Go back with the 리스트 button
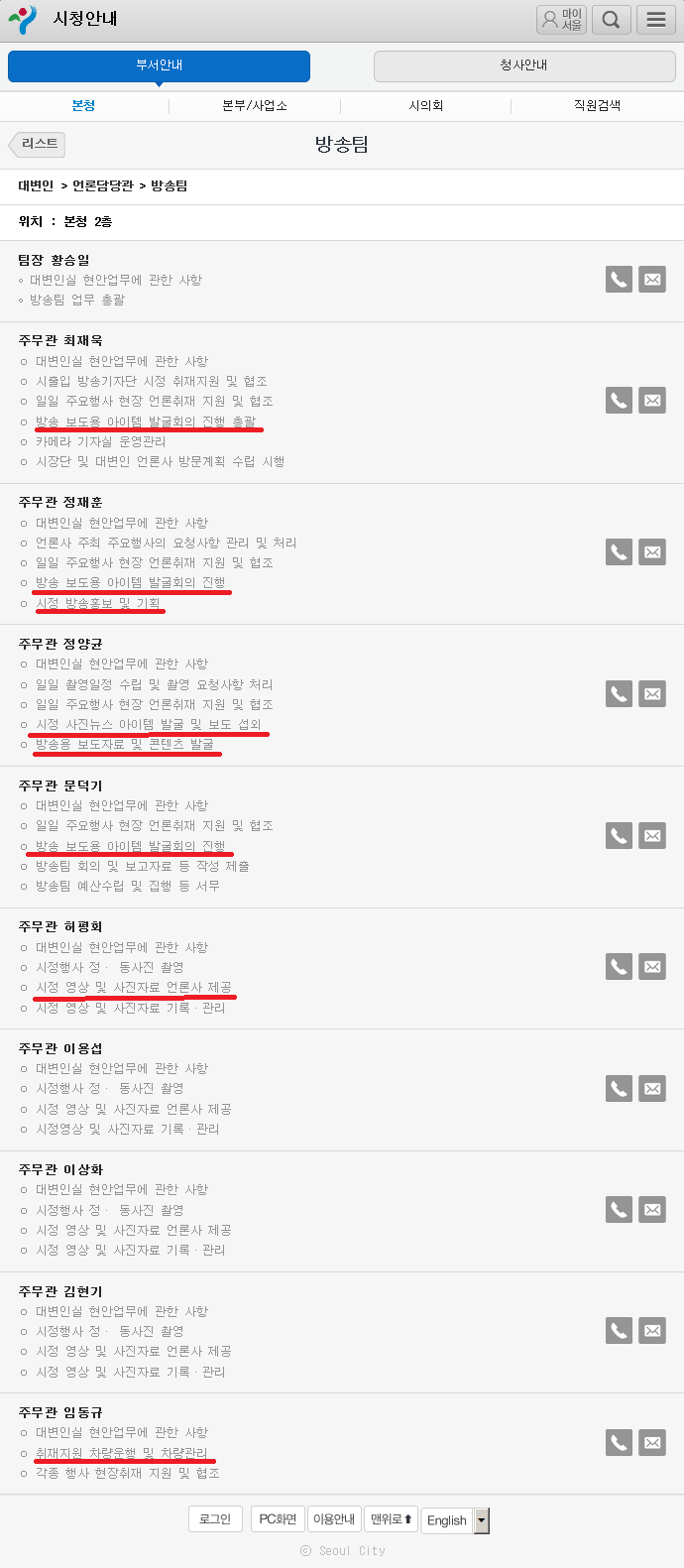This screenshot has height=1568, width=684. 38,144
